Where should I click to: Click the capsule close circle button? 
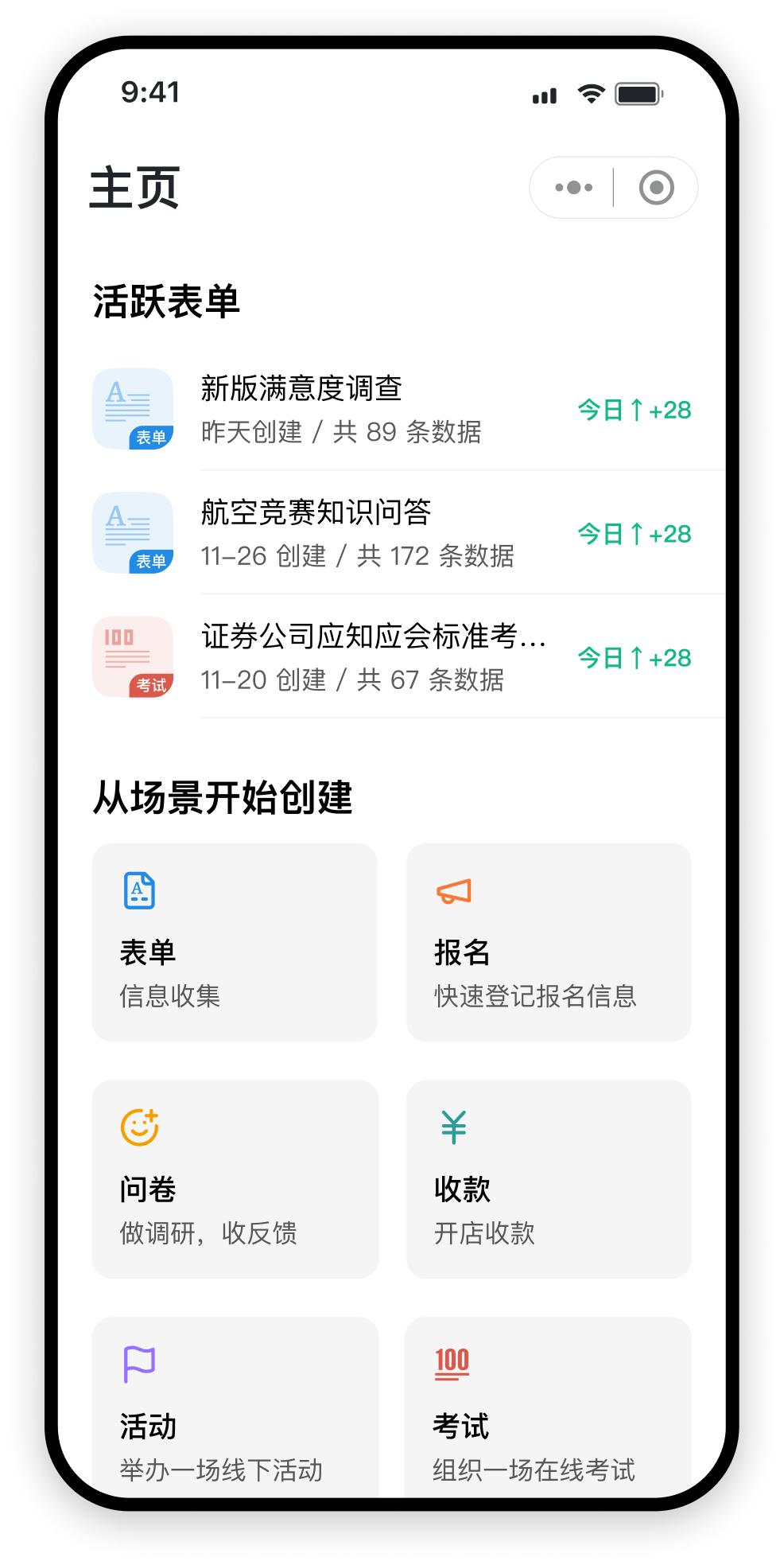coord(657,187)
